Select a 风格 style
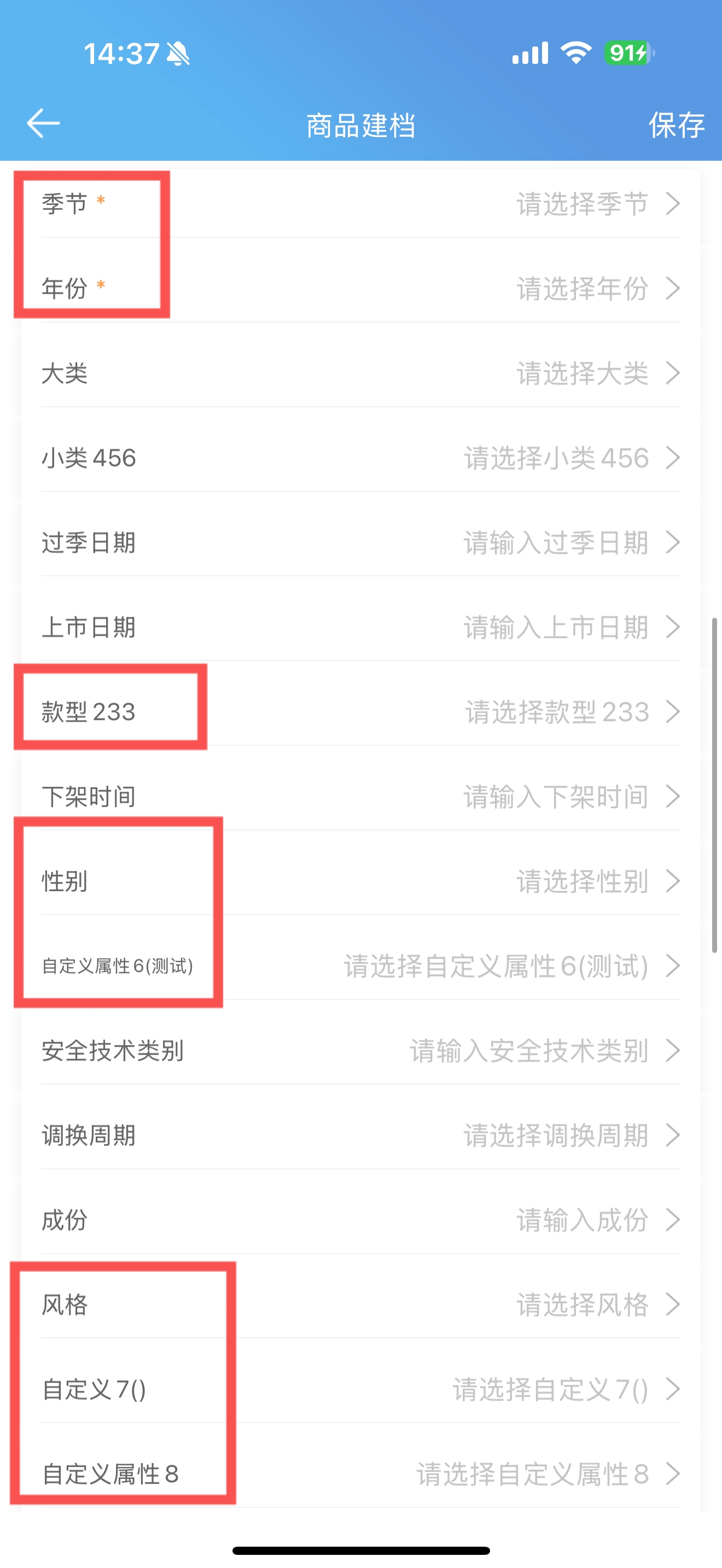 pos(360,1304)
